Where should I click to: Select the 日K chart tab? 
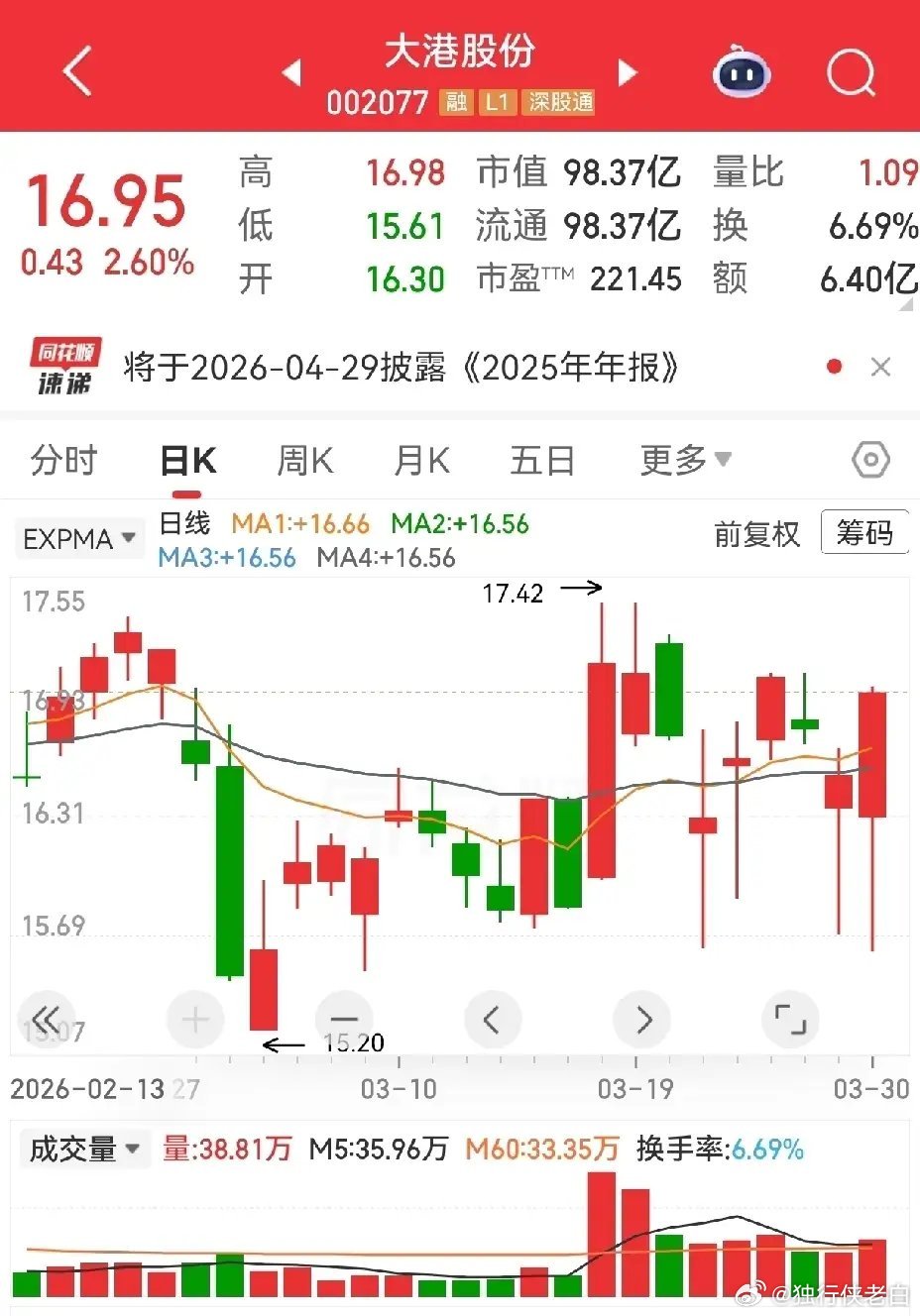(188, 461)
